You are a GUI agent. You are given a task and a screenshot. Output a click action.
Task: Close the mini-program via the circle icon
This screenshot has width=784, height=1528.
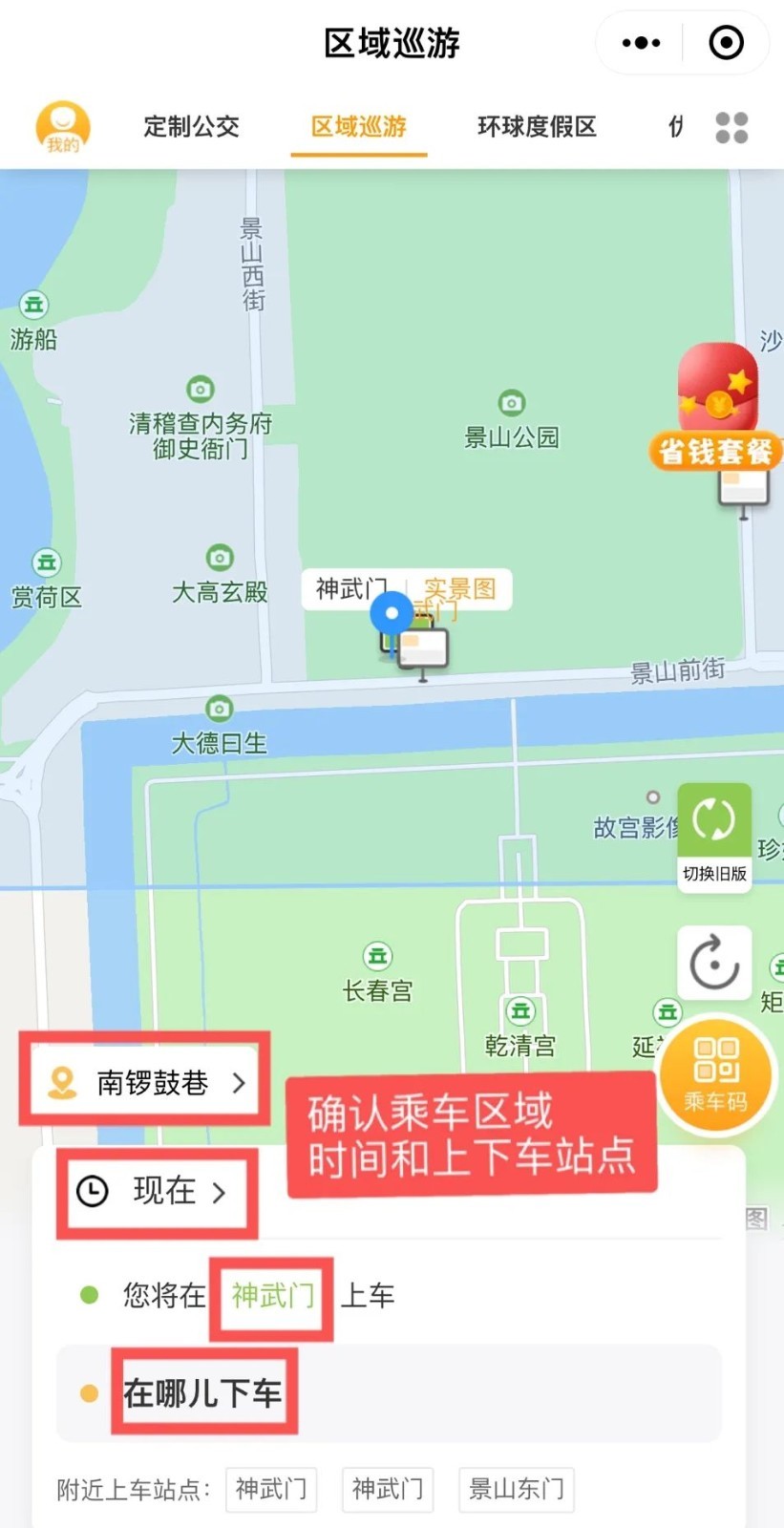pos(726,43)
